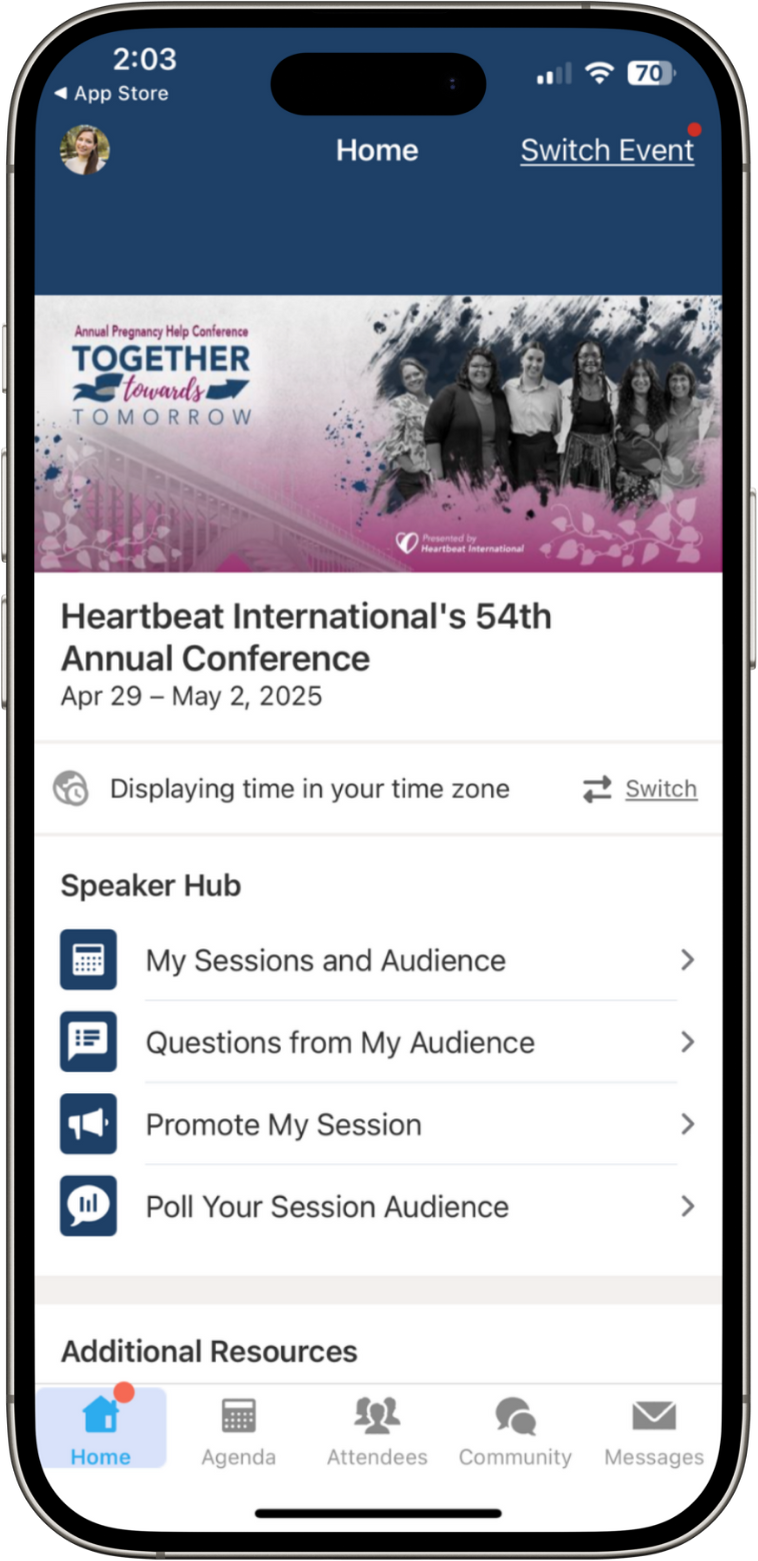Open the profile avatar

[85, 150]
